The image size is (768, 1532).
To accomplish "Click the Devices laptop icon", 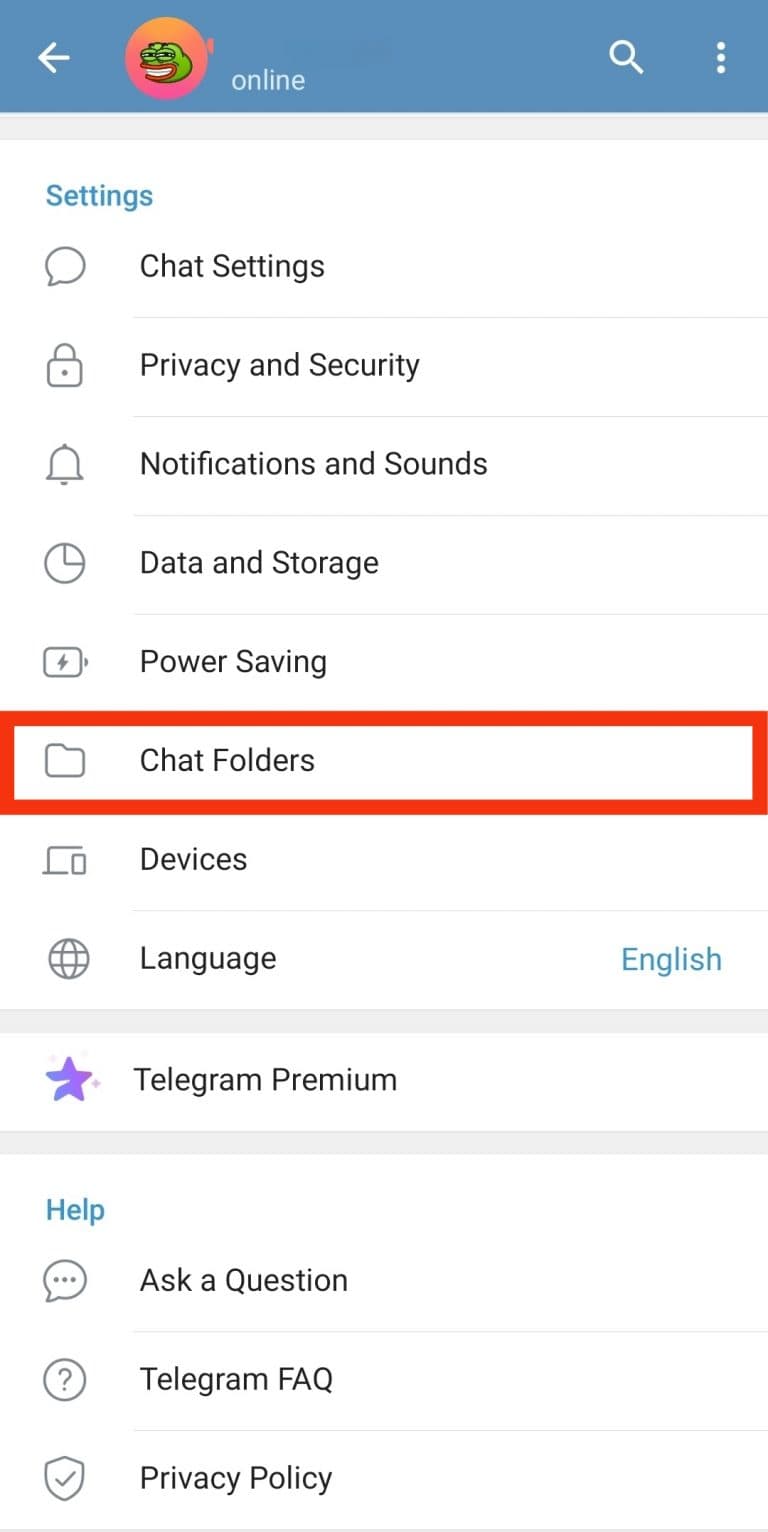I will tap(64, 860).
